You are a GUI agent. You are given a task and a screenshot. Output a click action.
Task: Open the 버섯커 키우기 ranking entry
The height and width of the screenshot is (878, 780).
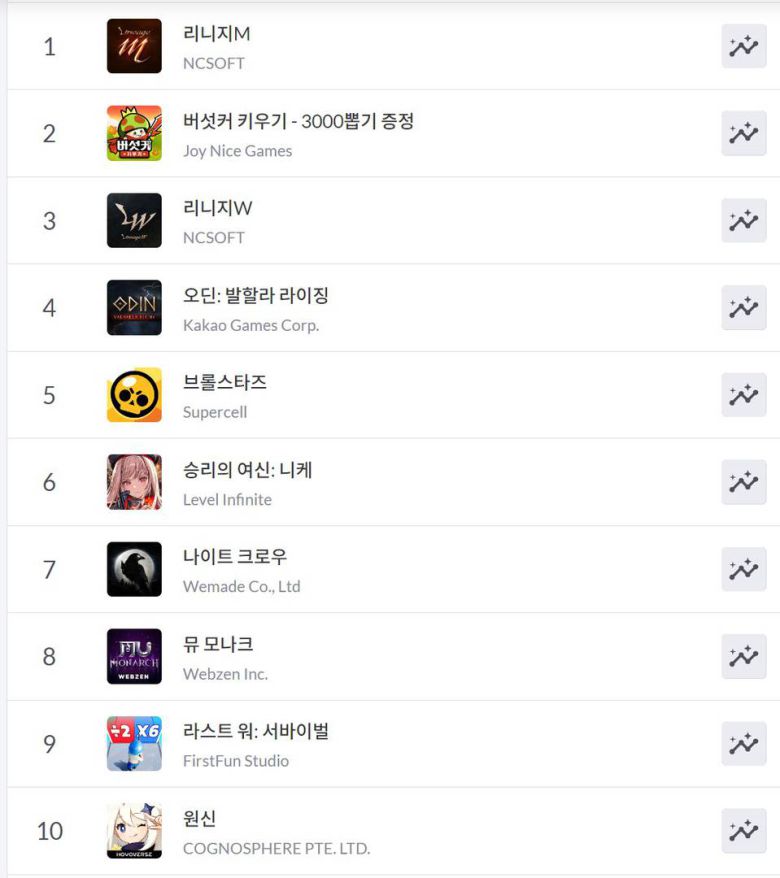tap(298, 122)
